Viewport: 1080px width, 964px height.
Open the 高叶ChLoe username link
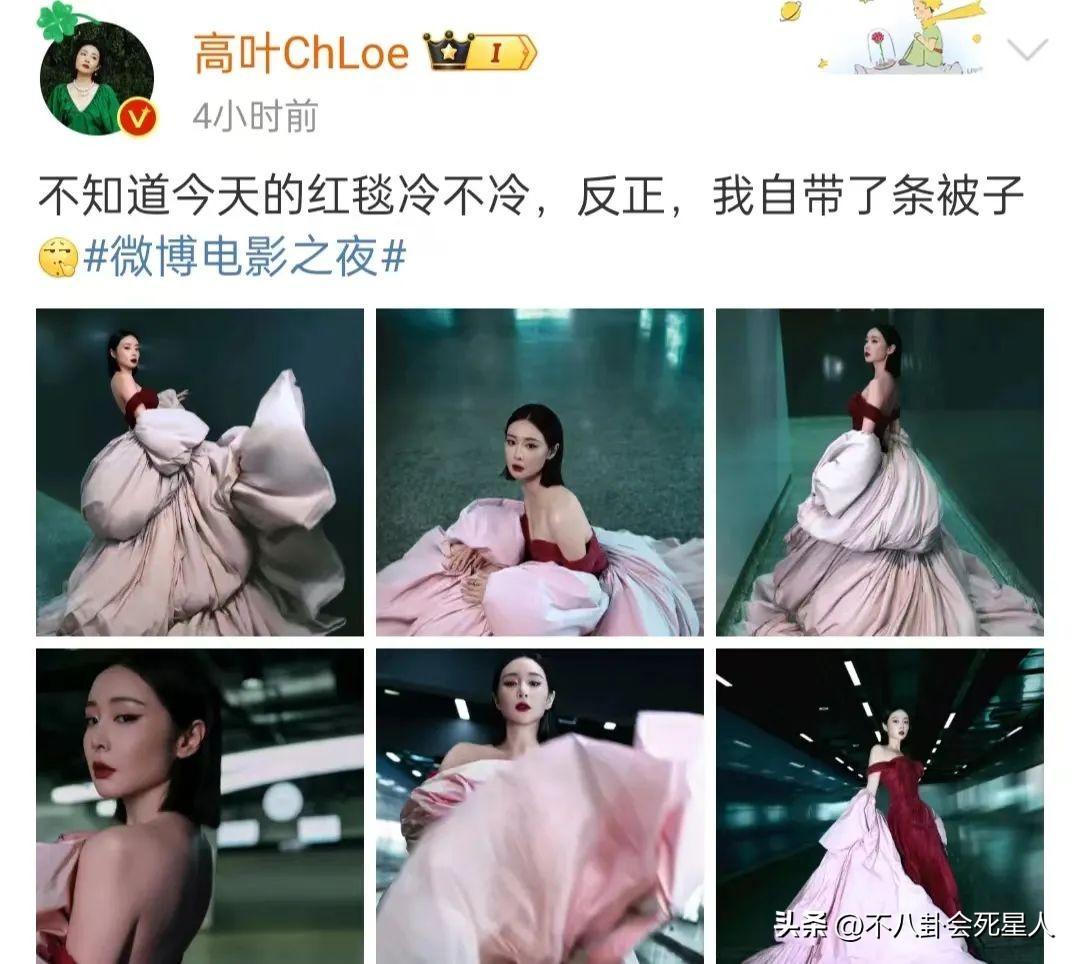(301, 52)
